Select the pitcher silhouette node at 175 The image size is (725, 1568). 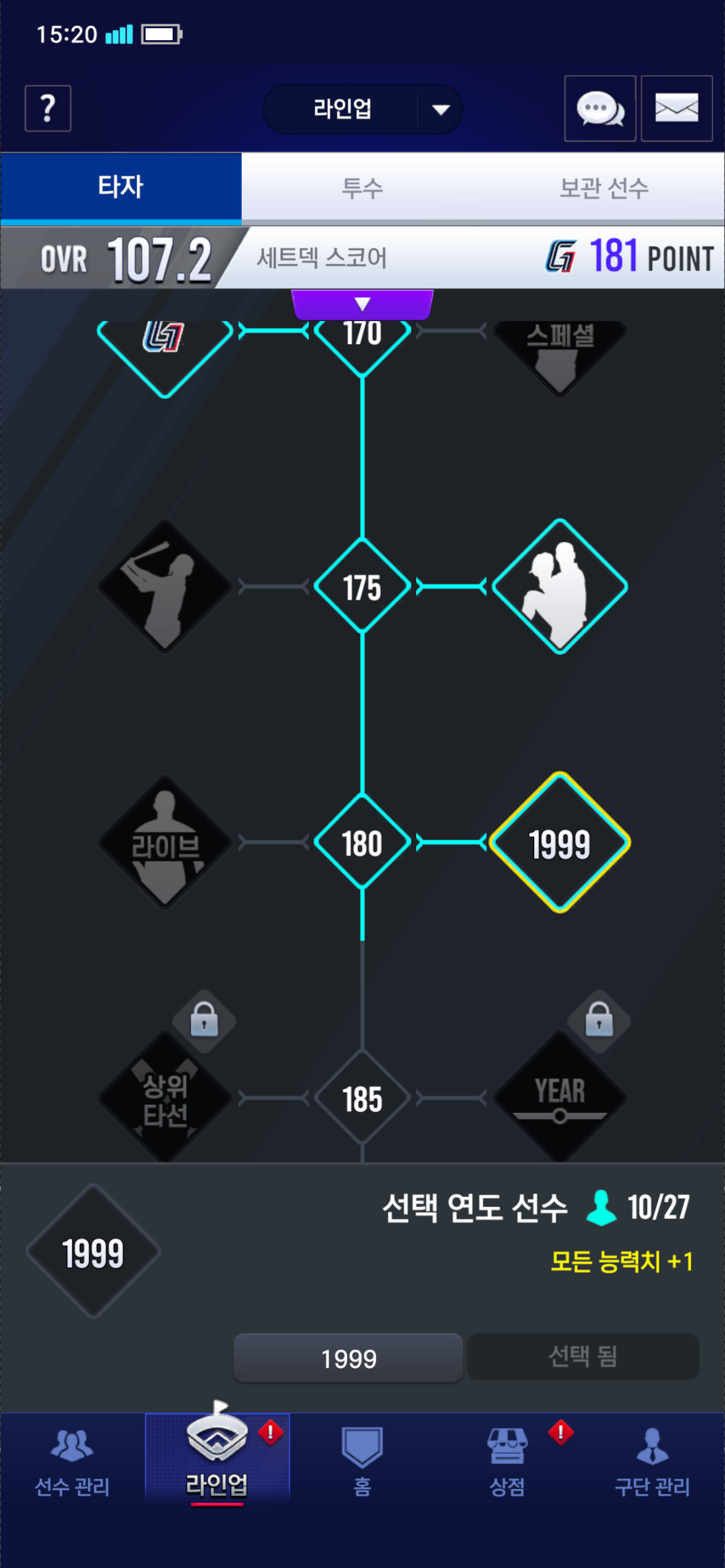click(x=560, y=586)
